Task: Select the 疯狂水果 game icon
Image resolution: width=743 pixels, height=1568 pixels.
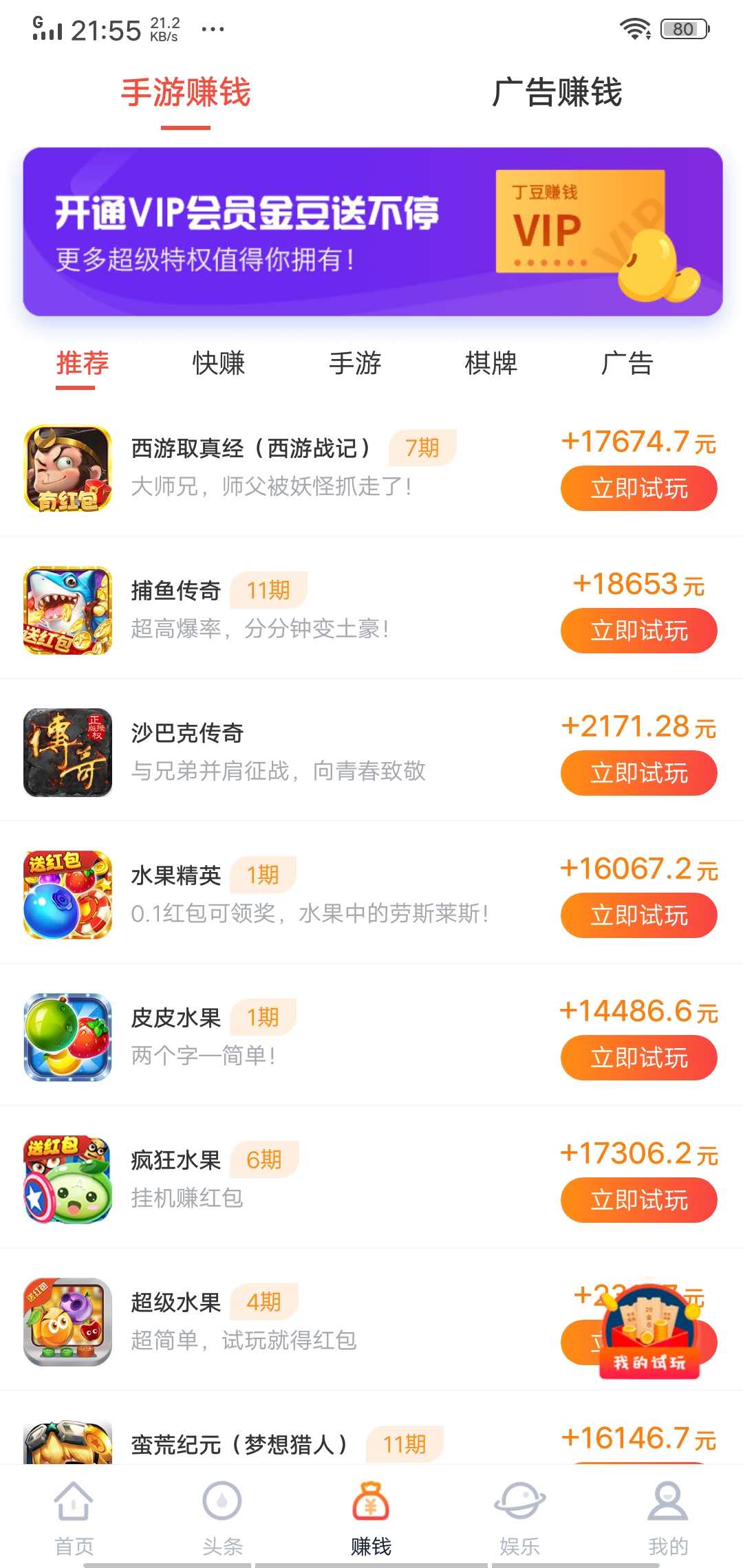Action: [x=67, y=1180]
